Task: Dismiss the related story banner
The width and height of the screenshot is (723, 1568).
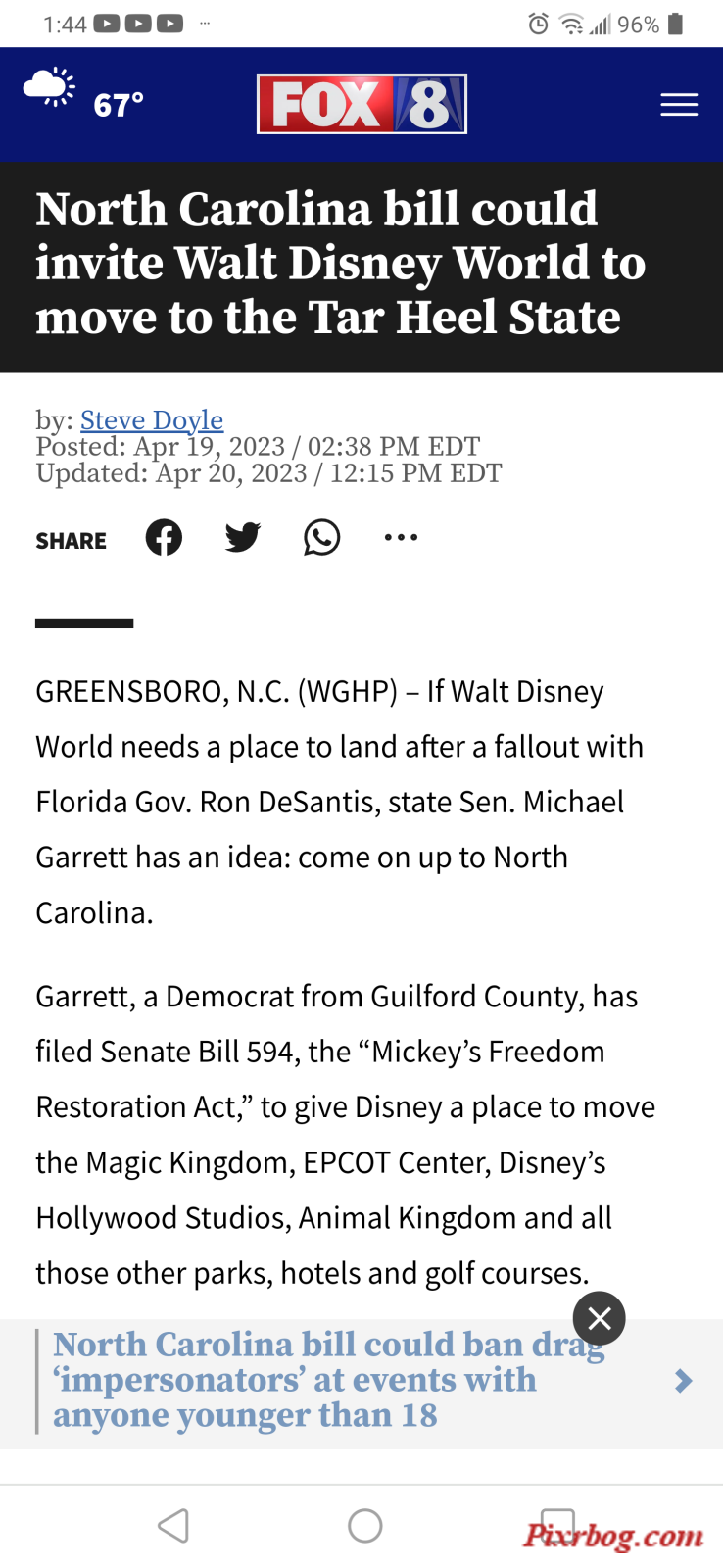Action: click(600, 1318)
